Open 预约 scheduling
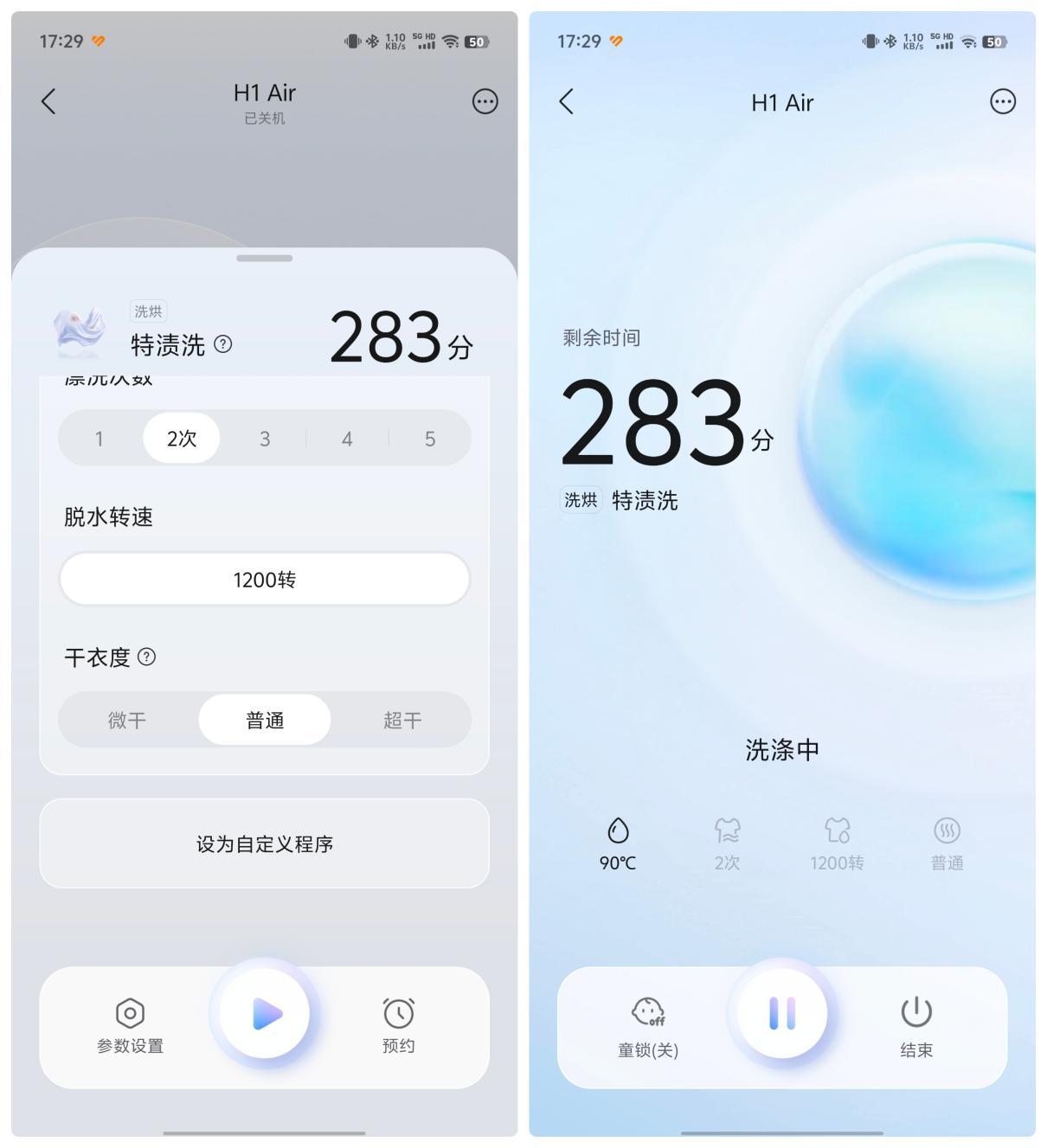Viewport: 1047px width, 1148px height. click(x=398, y=1025)
